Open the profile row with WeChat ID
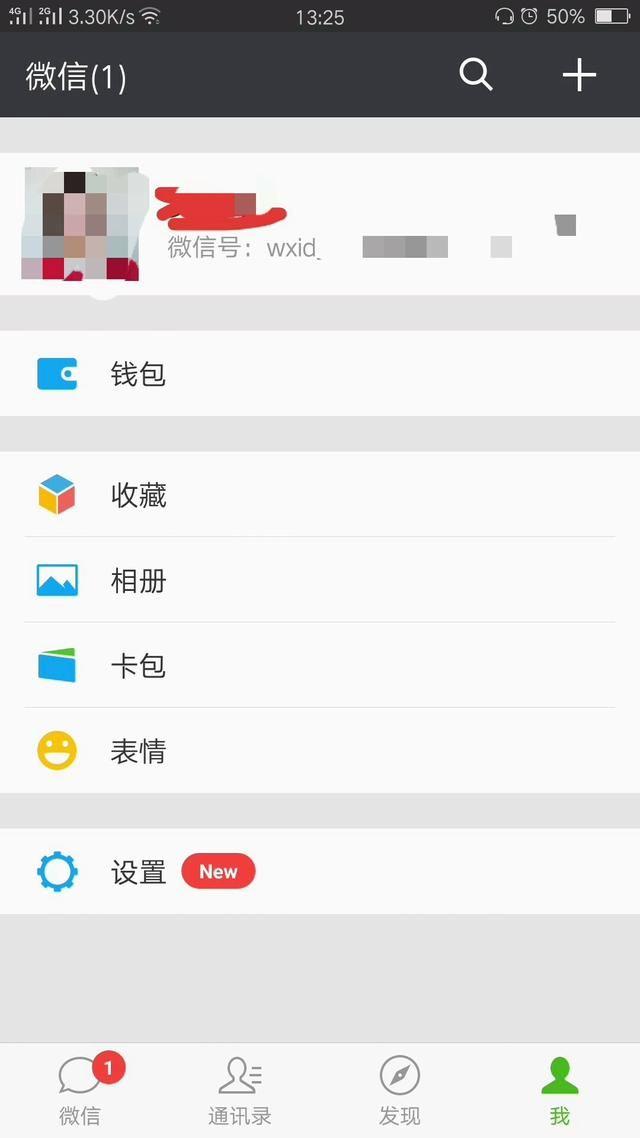 pyautogui.click(x=320, y=224)
